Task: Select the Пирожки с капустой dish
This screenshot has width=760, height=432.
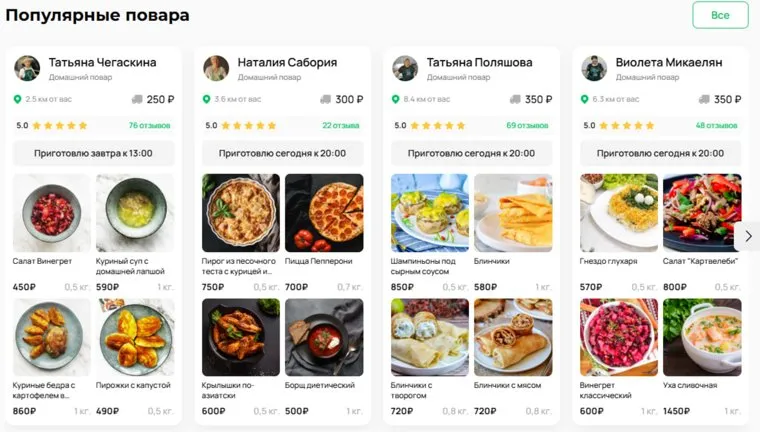Action: tap(134, 337)
